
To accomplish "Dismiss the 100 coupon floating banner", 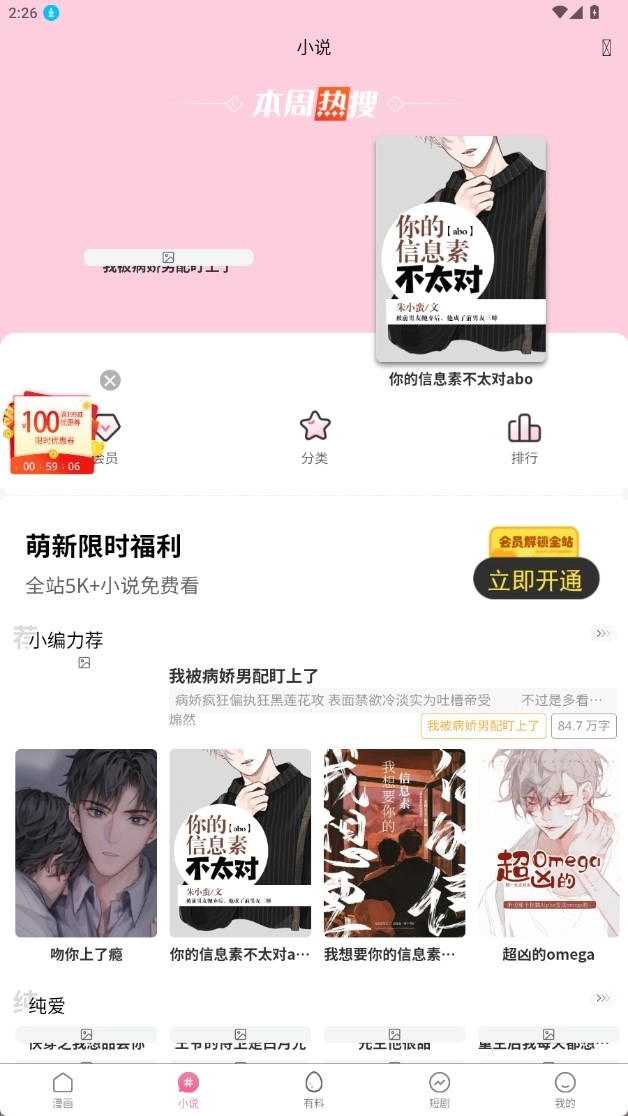I will coord(110,380).
